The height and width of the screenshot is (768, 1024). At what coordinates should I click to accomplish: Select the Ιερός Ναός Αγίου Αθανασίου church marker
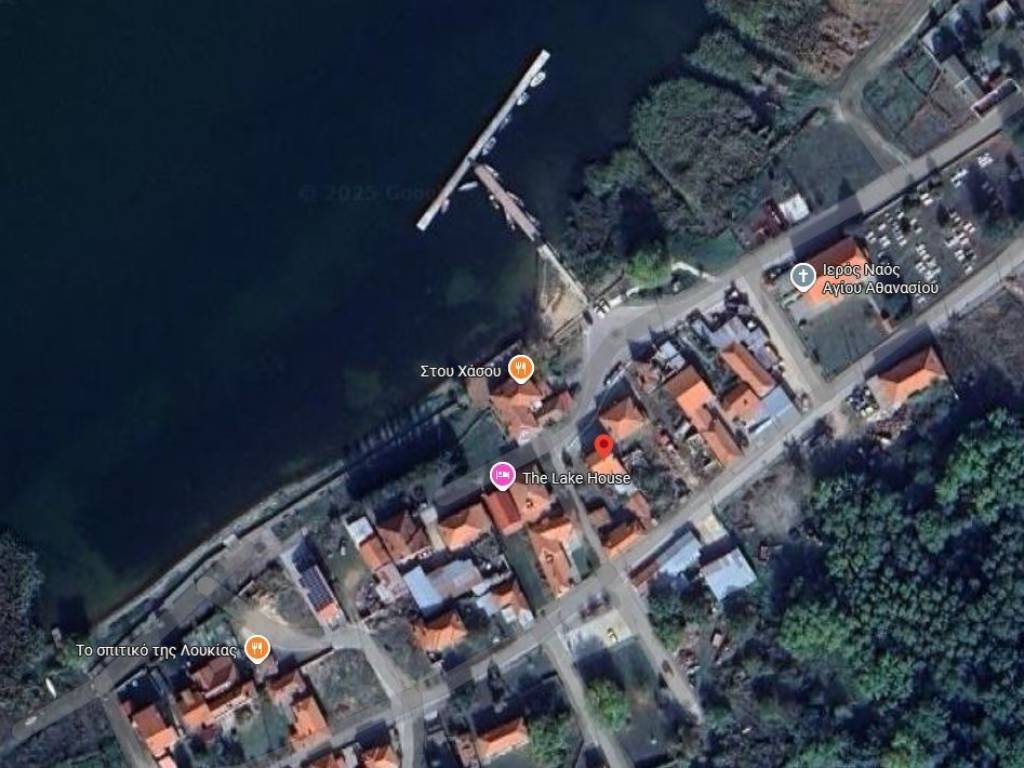pos(802,276)
